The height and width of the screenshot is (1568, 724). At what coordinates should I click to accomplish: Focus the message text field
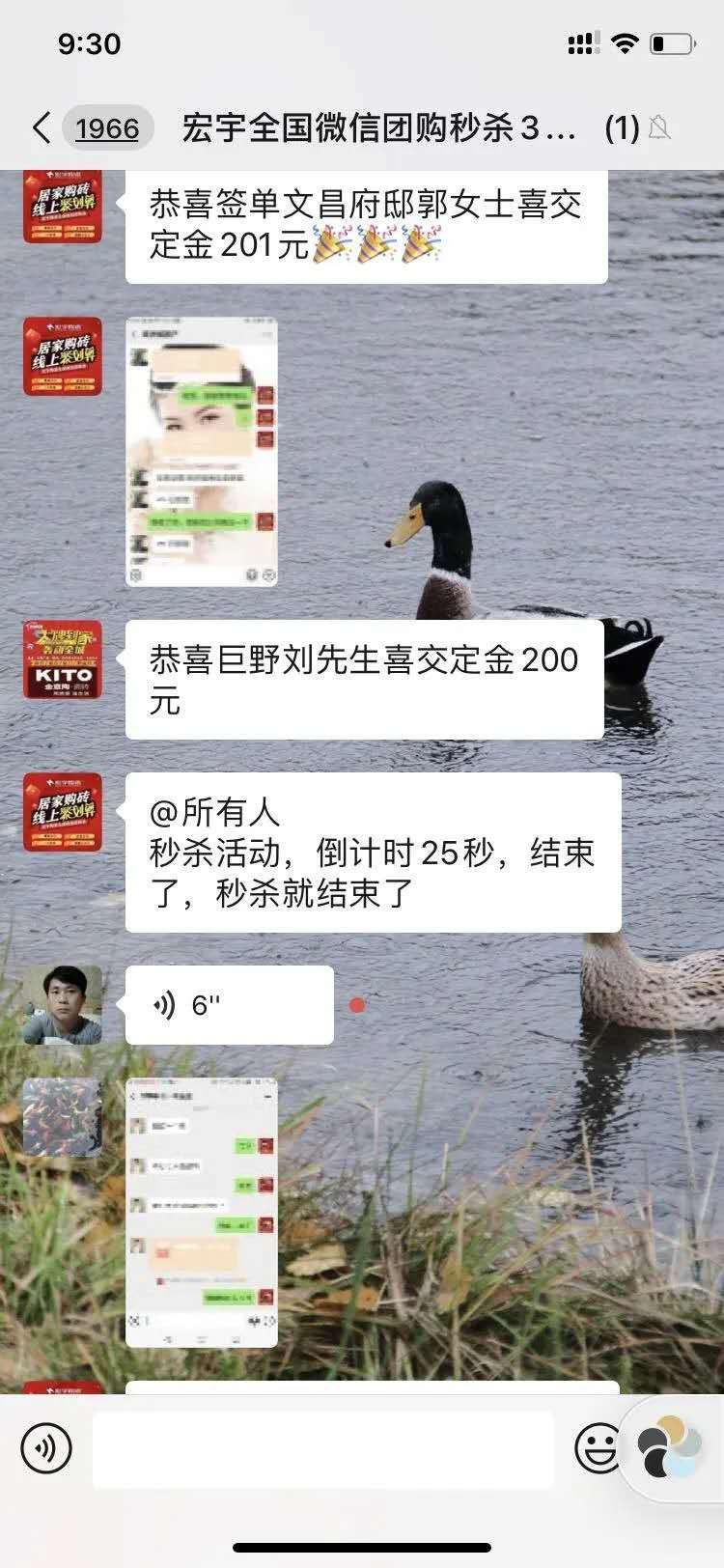pos(323,1449)
